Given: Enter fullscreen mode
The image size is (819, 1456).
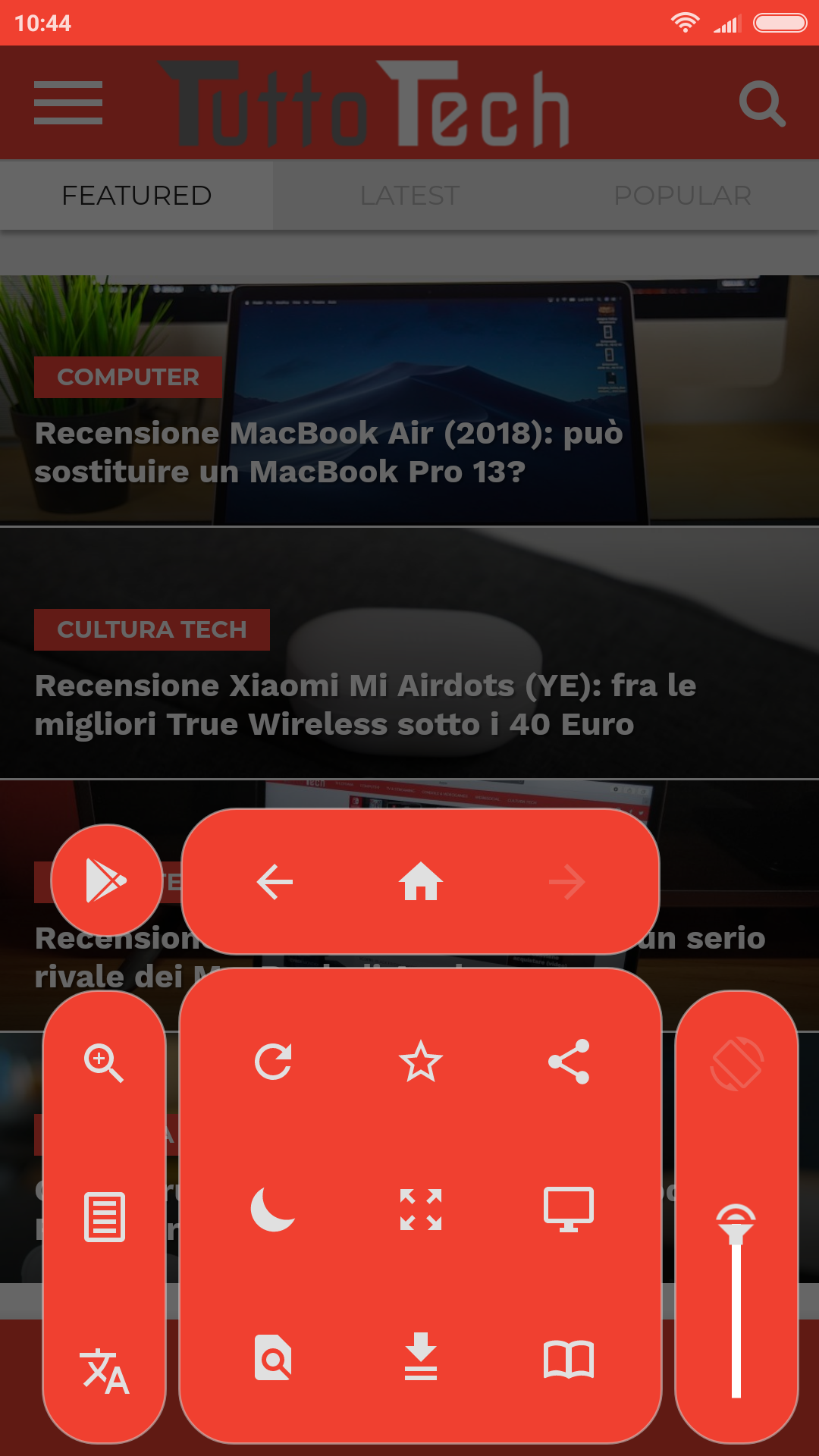Looking at the screenshot, I should pos(421,1209).
